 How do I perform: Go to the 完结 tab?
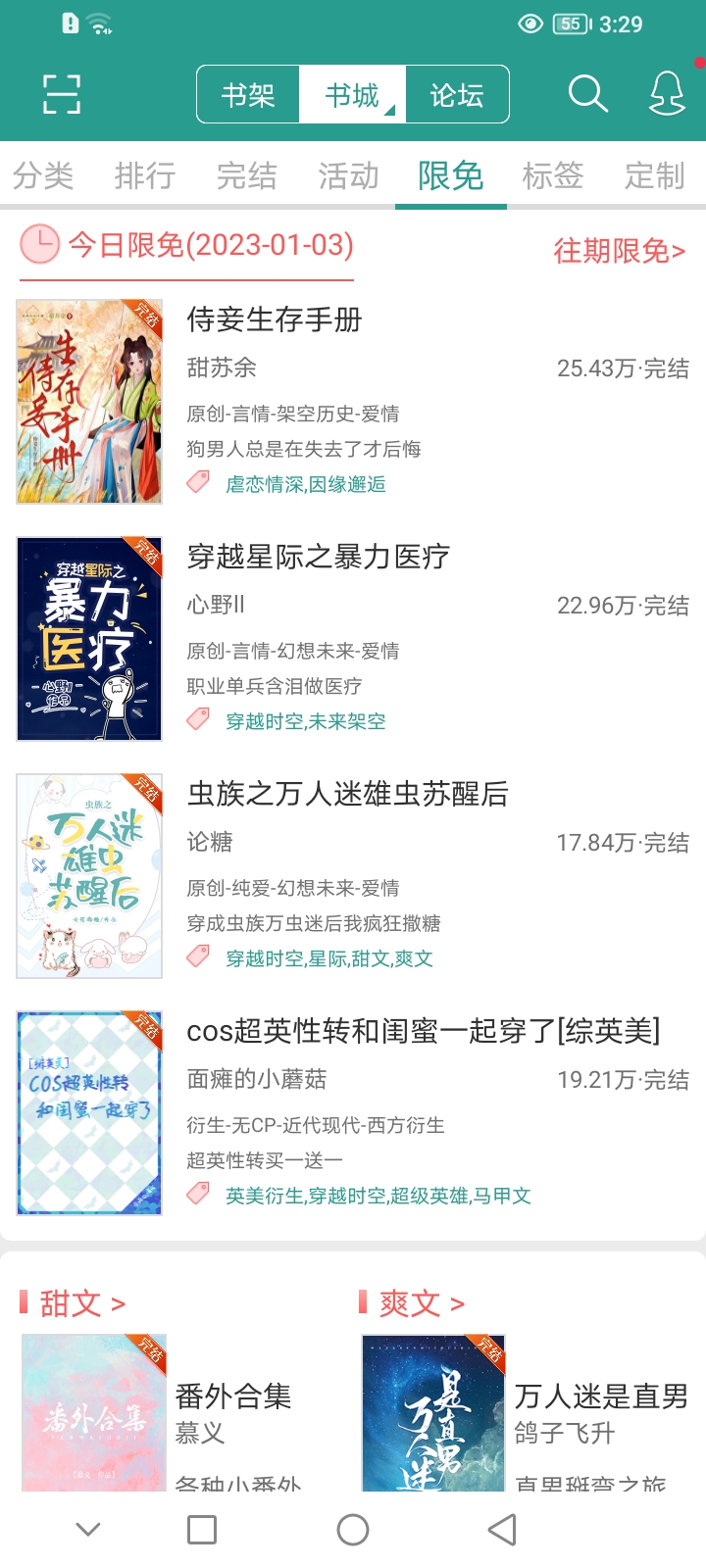(x=247, y=175)
